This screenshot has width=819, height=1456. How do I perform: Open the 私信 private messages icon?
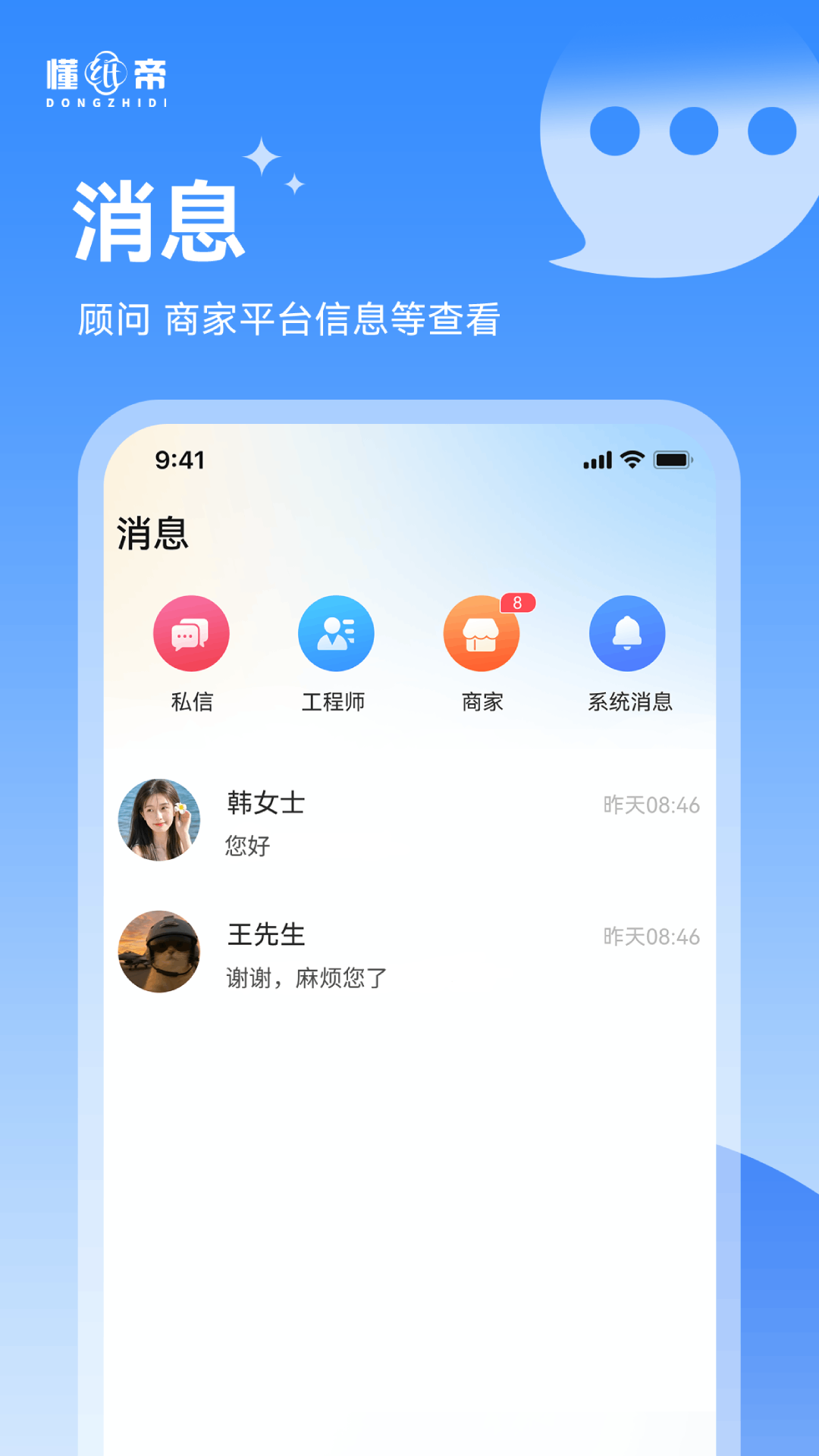pyautogui.click(x=191, y=634)
